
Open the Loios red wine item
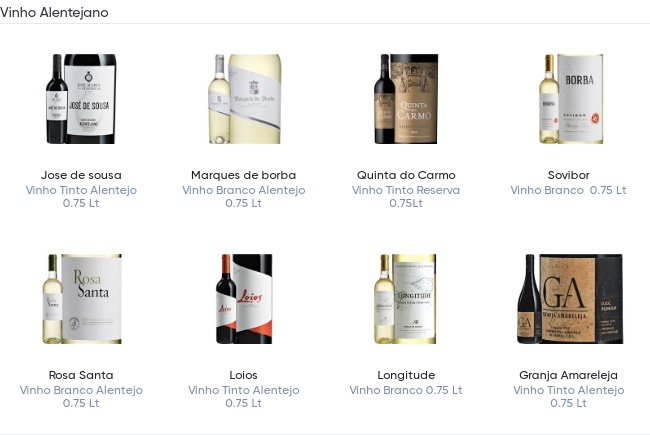pyautogui.click(x=243, y=300)
